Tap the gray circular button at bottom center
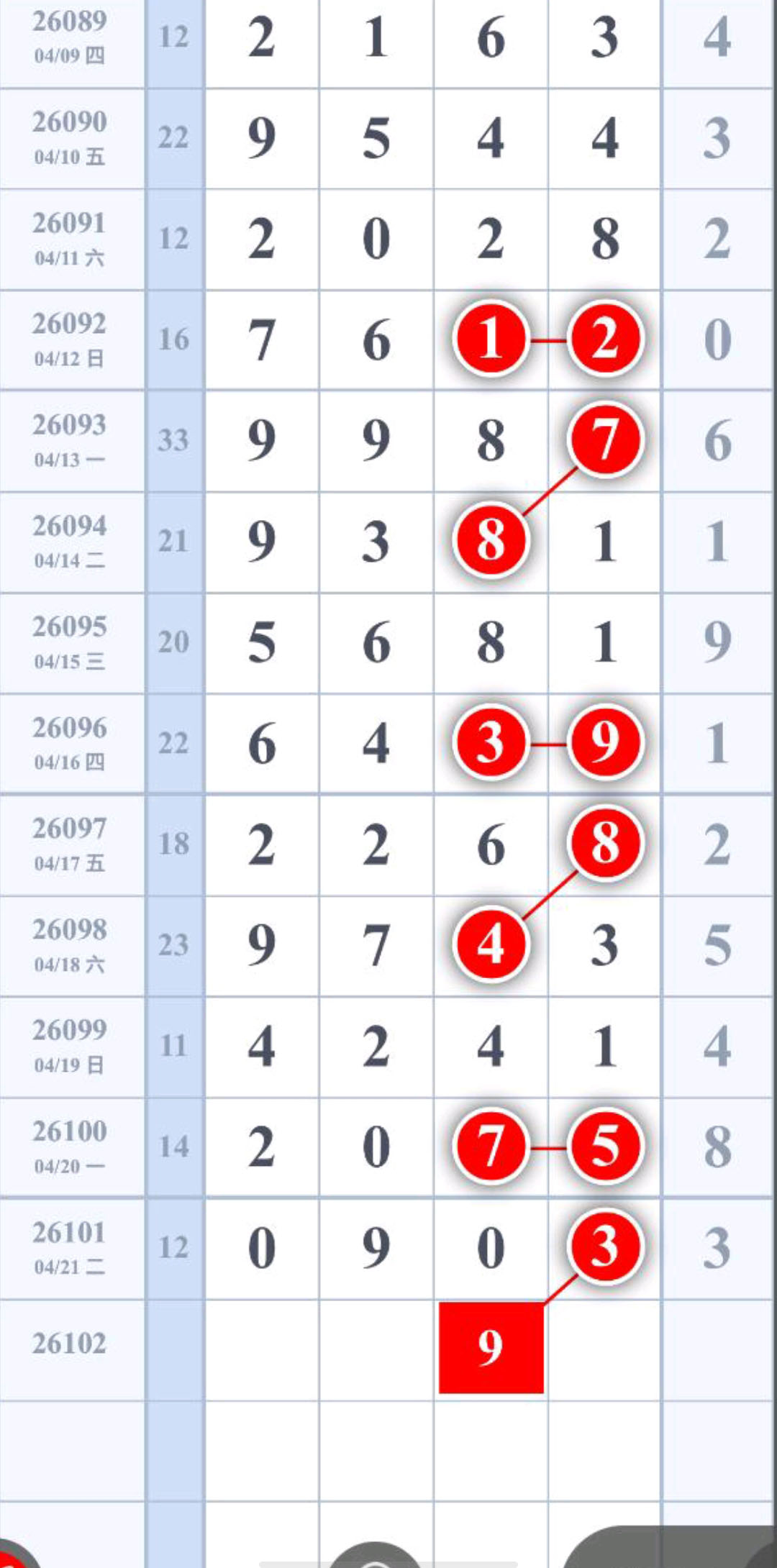The width and height of the screenshot is (777, 1568). coord(374,1558)
